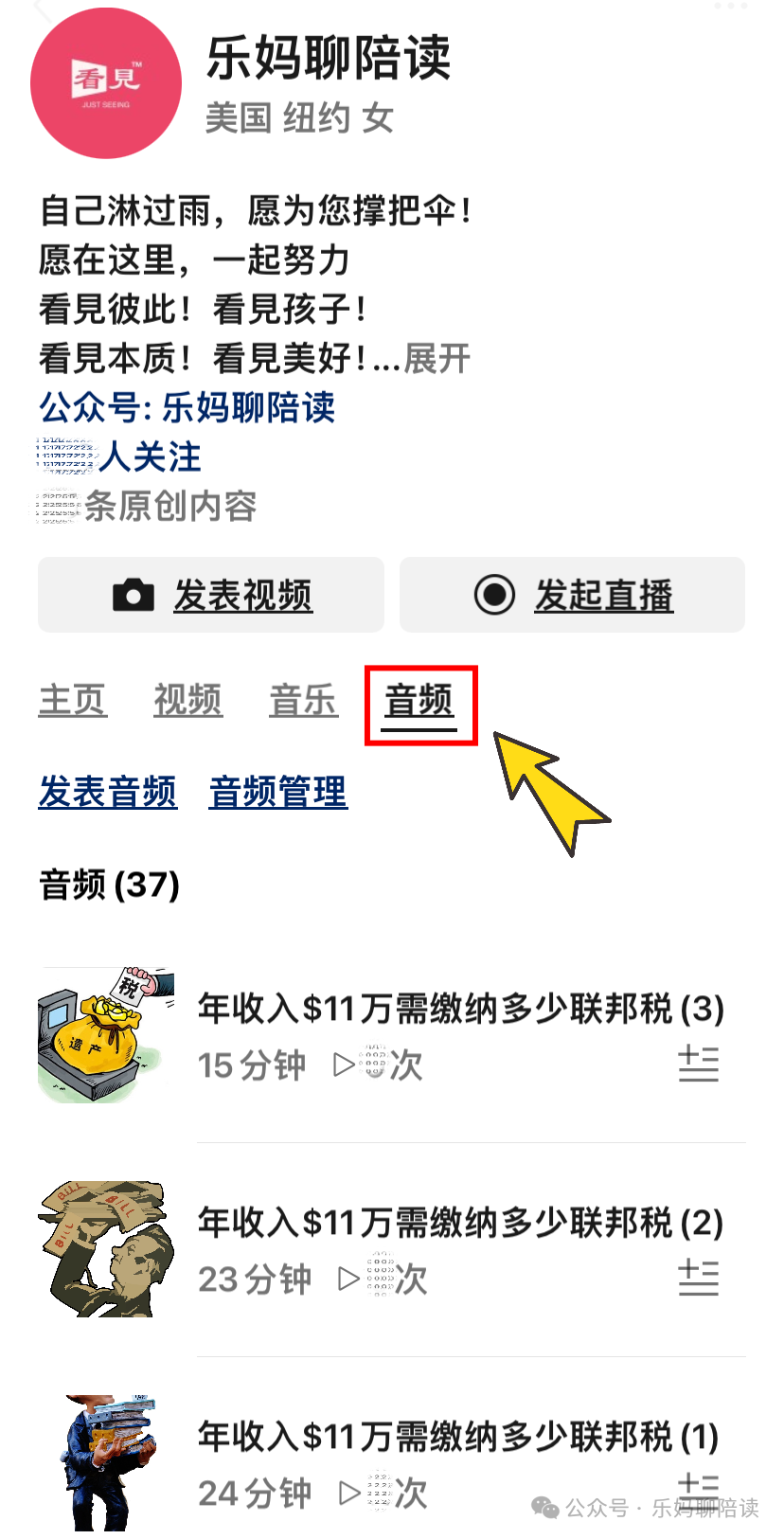The width and height of the screenshot is (784, 1539).
Task: Switch to the 视频 tab
Action: point(188,701)
